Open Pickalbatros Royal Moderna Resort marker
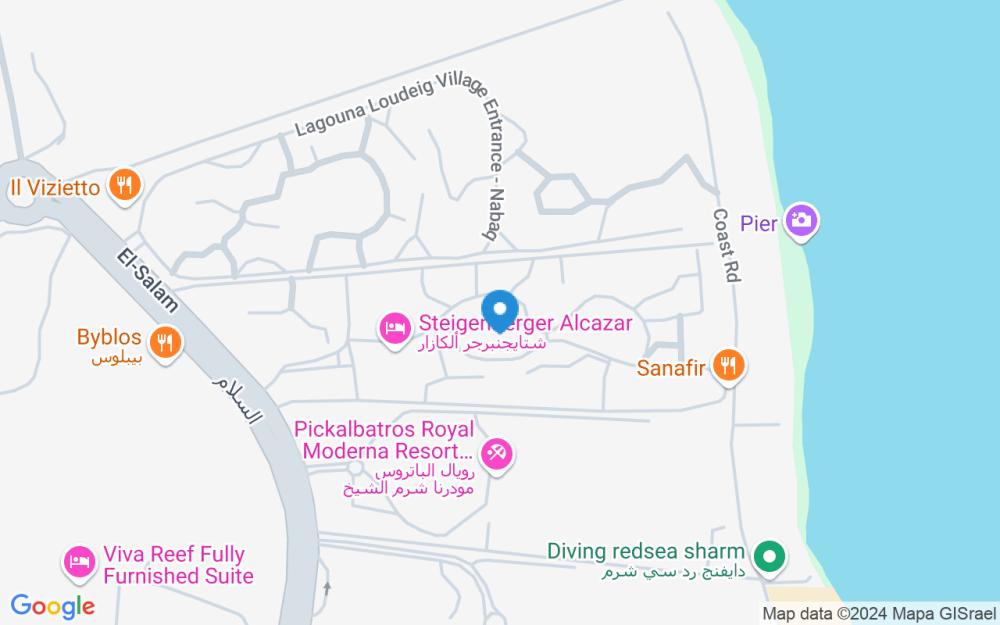The height and width of the screenshot is (625, 1000). pyautogui.click(x=497, y=455)
